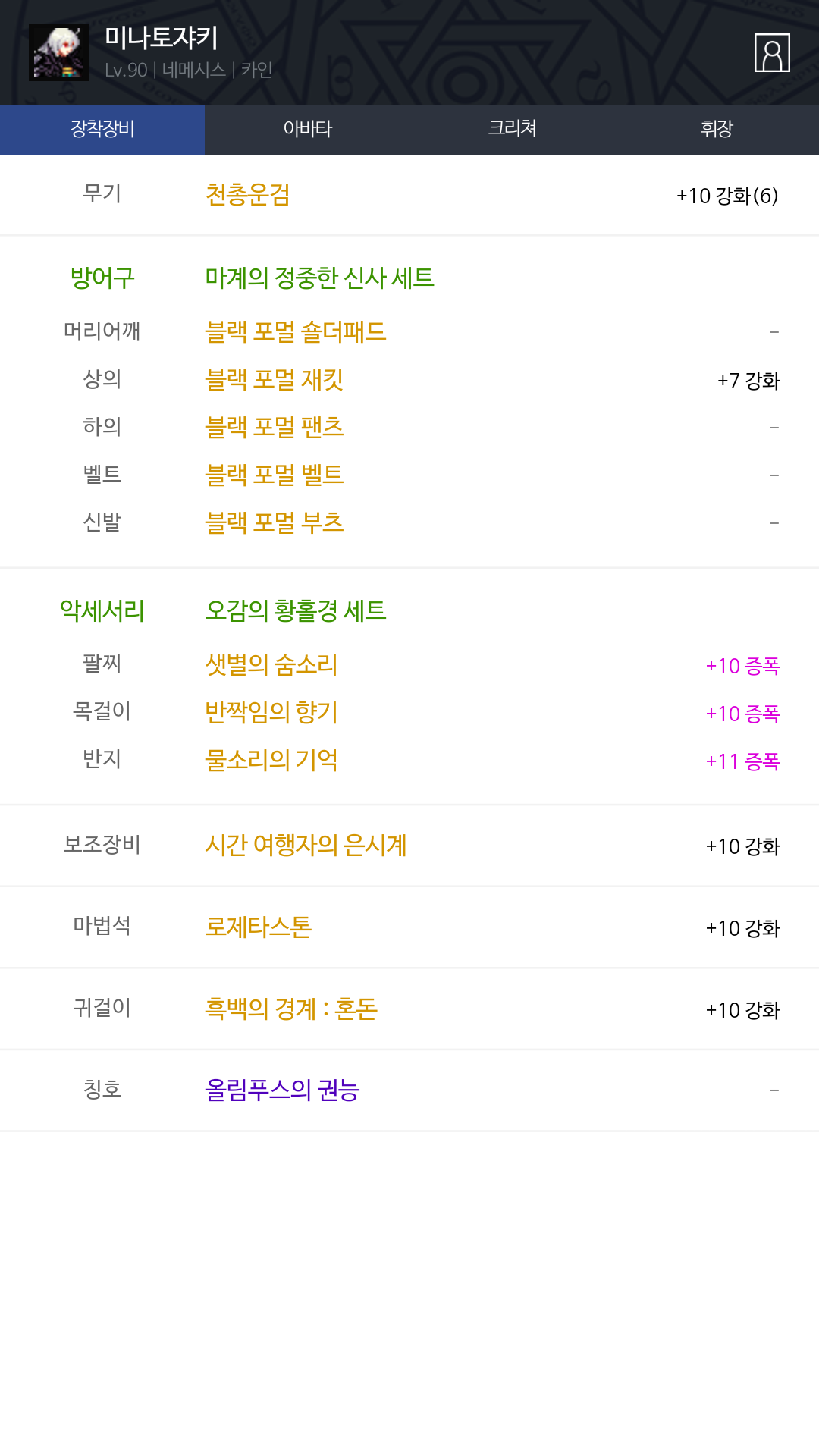Open earring item 흑백의 경계 : 혼돈
Viewport: 819px width, 1456px height.
(x=291, y=1009)
